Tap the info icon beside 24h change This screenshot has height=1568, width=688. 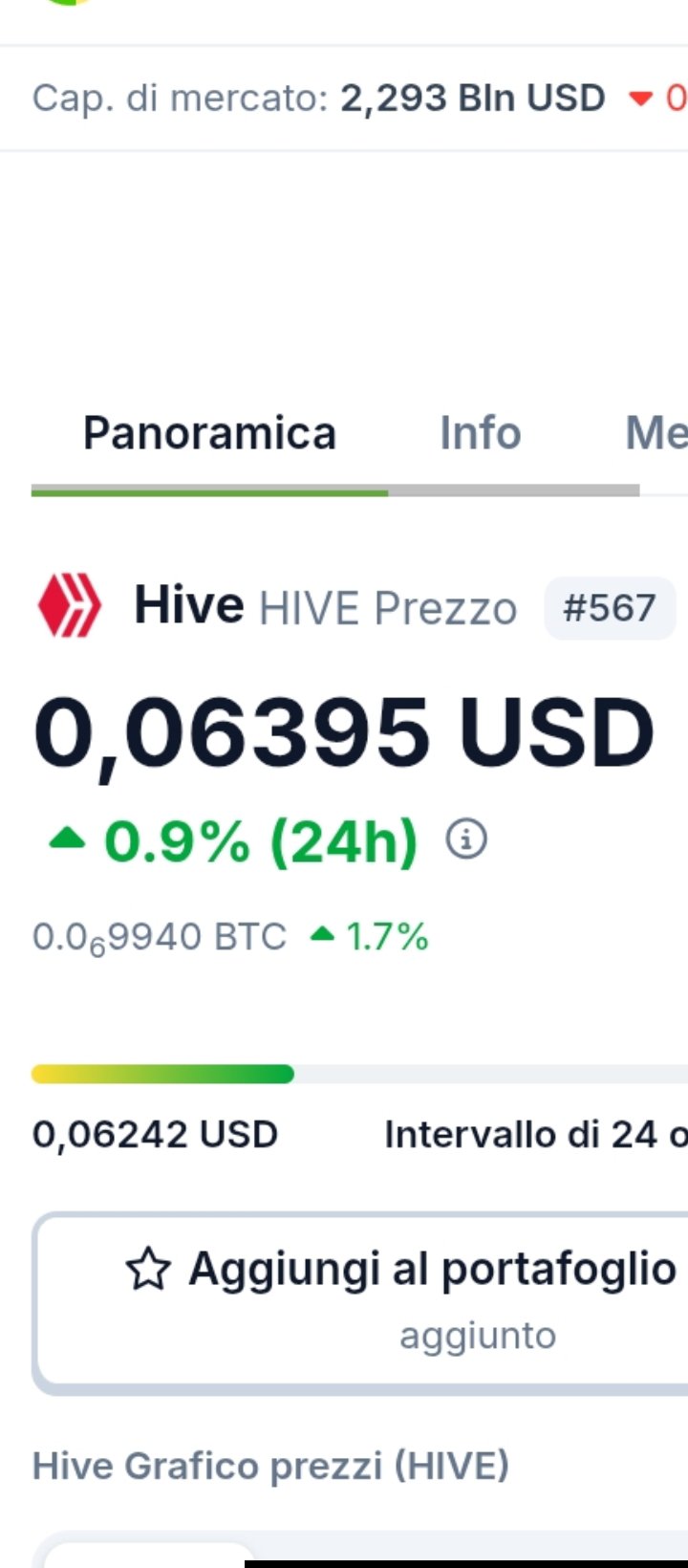pyautogui.click(x=466, y=839)
